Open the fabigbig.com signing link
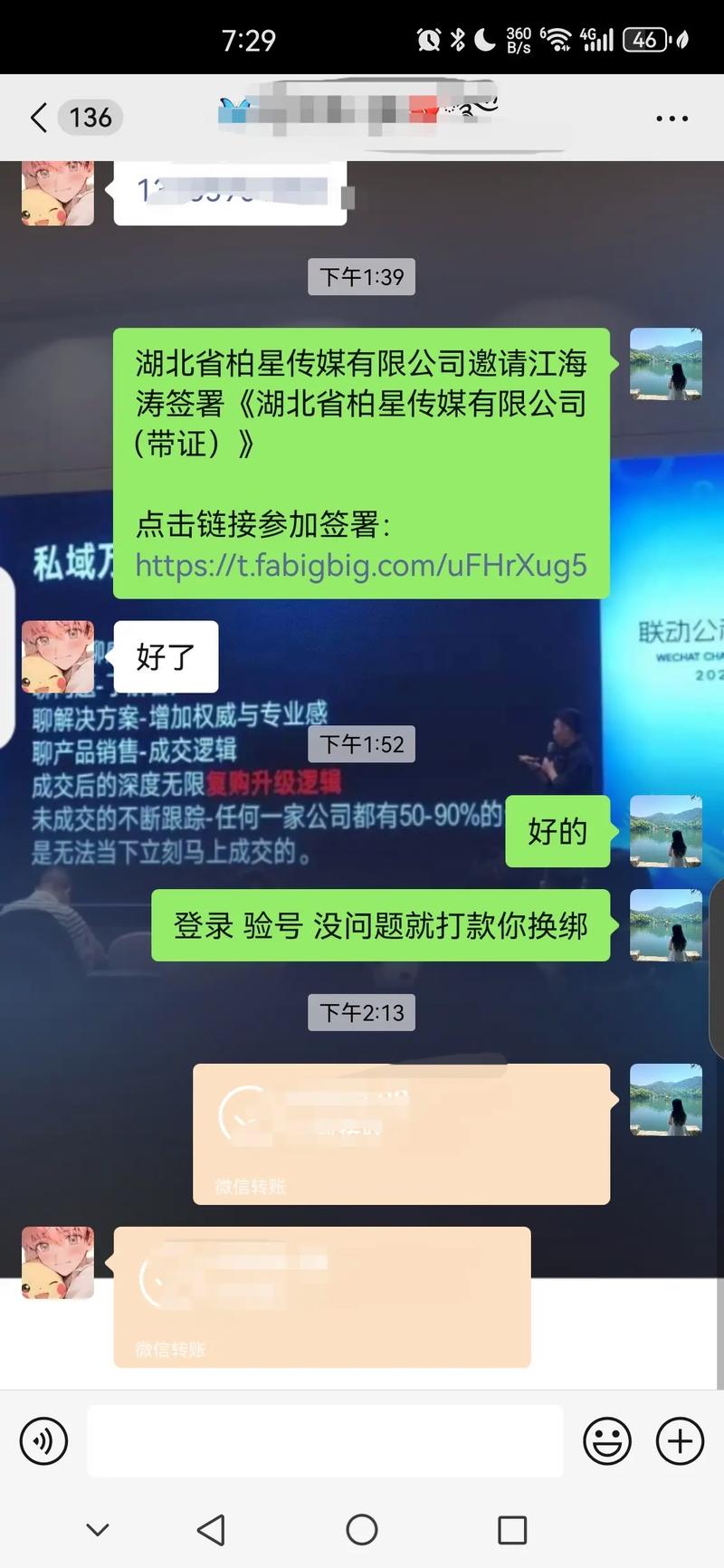The width and height of the screenshot is (724, 1568). pos(361,565)
